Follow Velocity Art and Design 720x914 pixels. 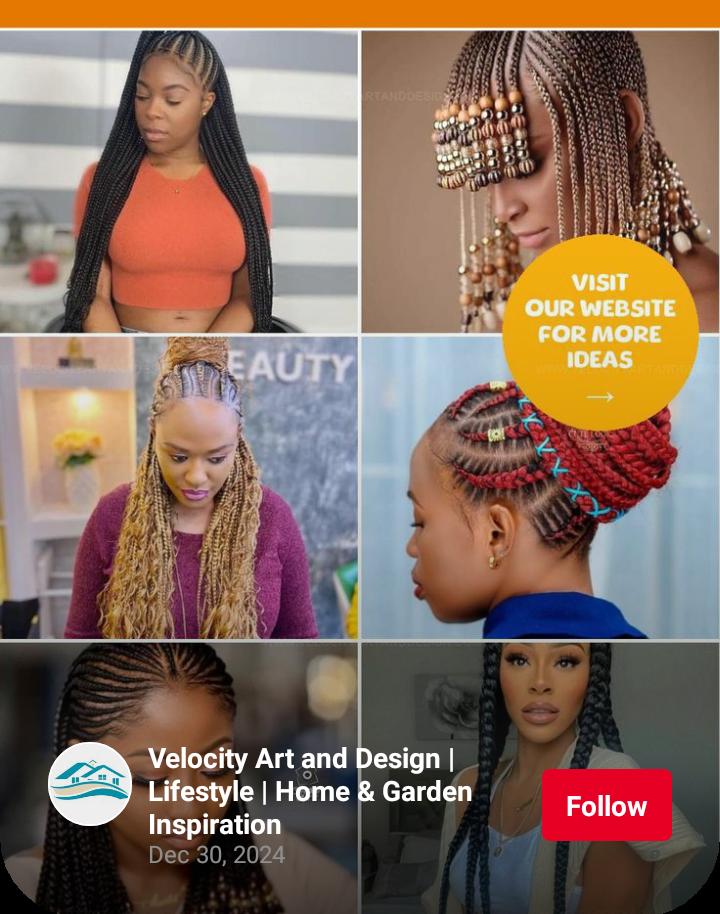pyautogui.click(x=606, y=805)
